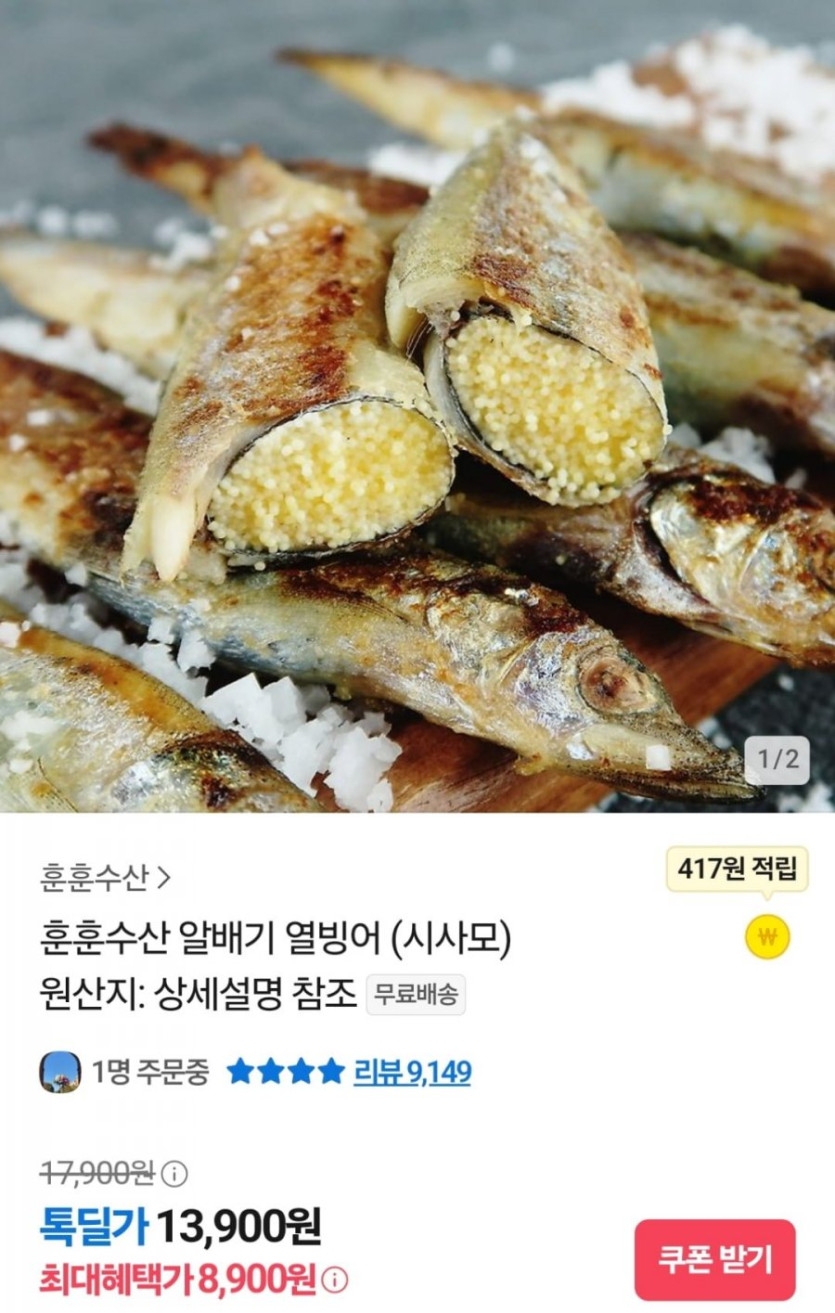Tap the yellow won reward coin icon
This screenshot has height=1313, width=835.
767,937
